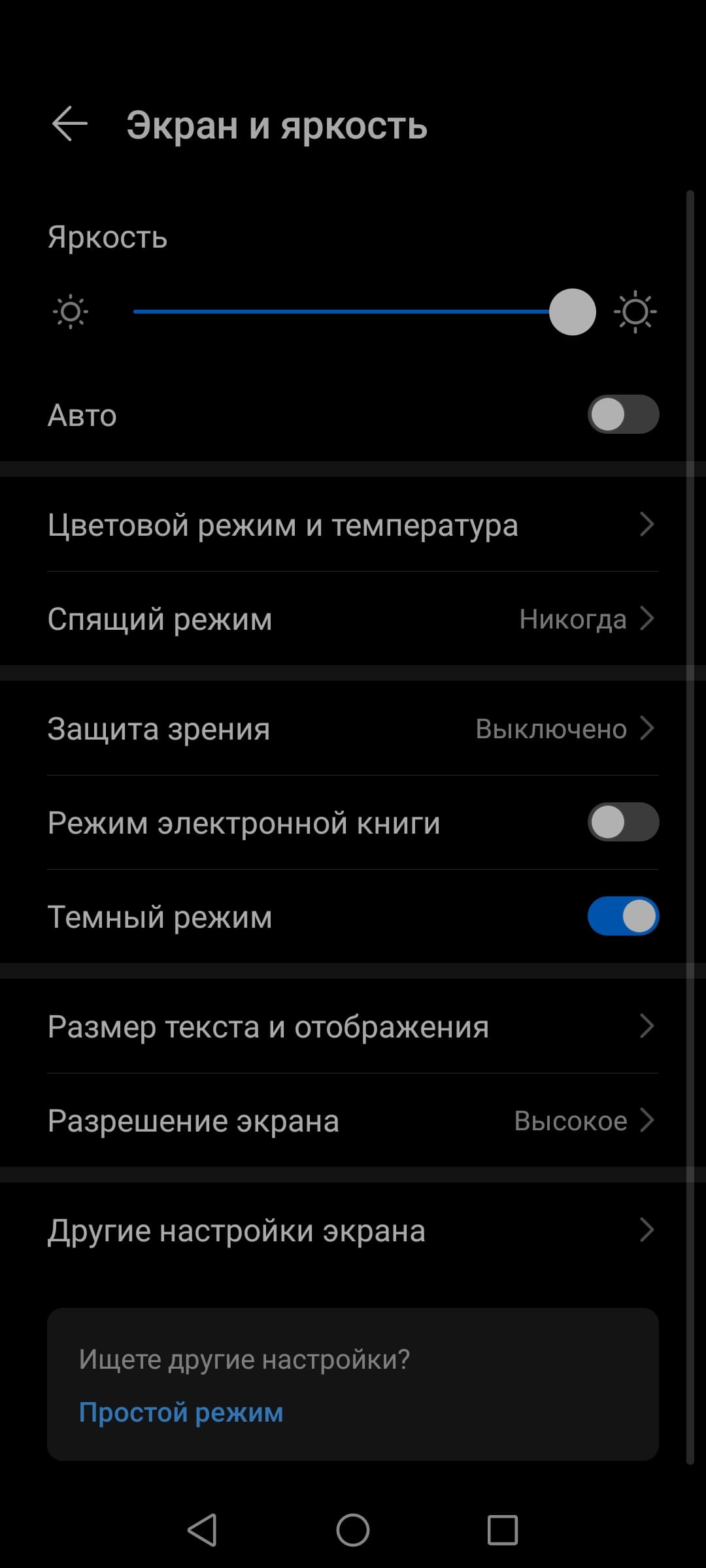Open Спящий режим settings
Viewport: 706px width, 1568px height.
click(x=353, y=619)
